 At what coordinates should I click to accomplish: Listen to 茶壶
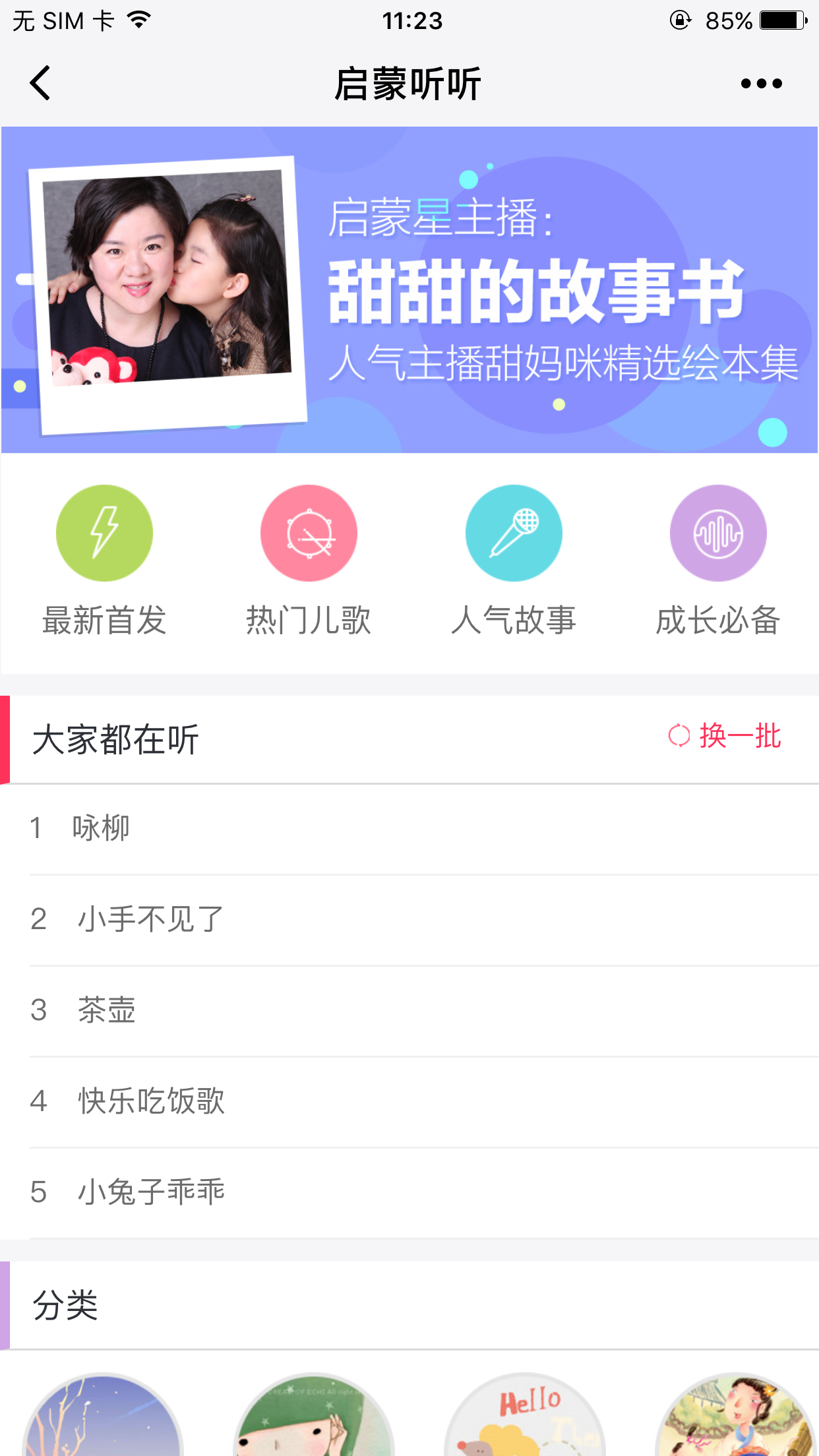107,1010
